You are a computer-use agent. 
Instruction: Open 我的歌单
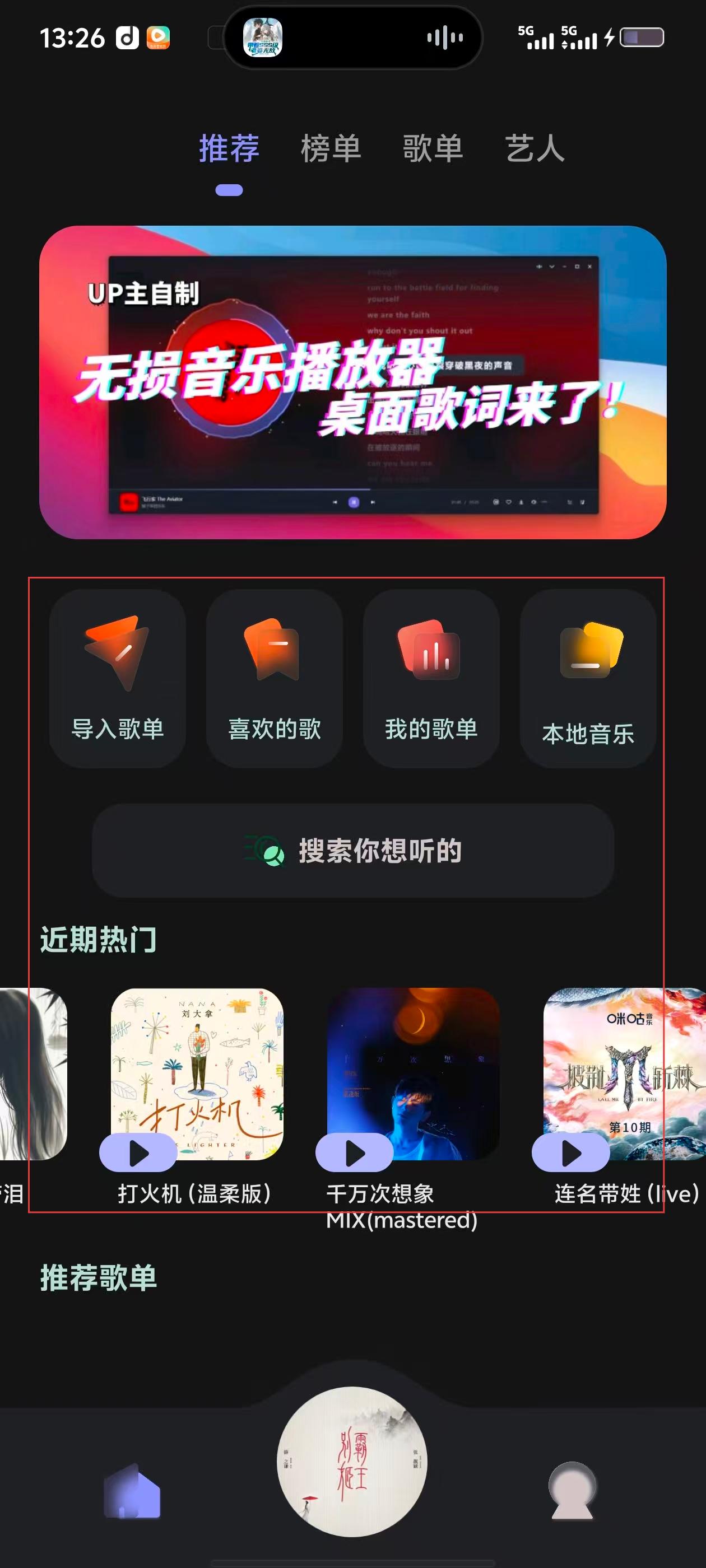pyautogui.click(x=431, y=678)
